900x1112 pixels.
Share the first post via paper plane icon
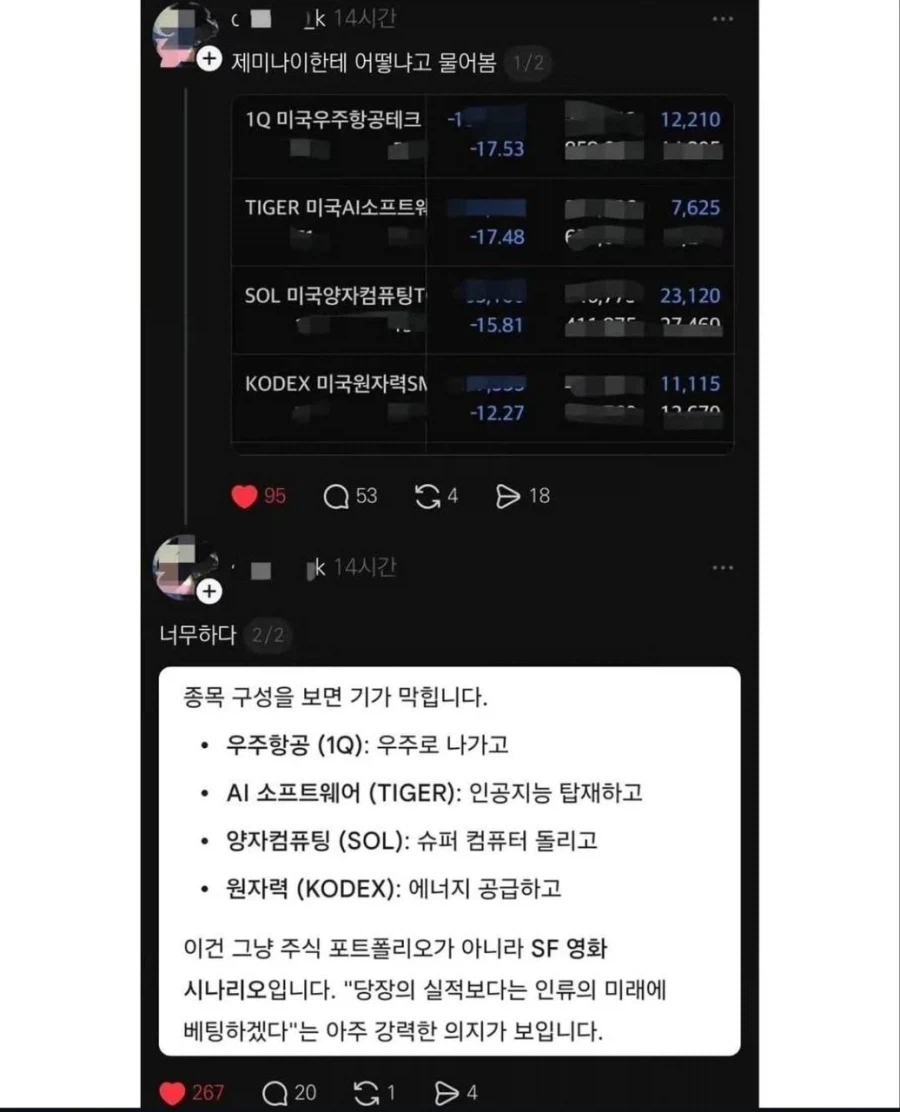pos(512,495)
